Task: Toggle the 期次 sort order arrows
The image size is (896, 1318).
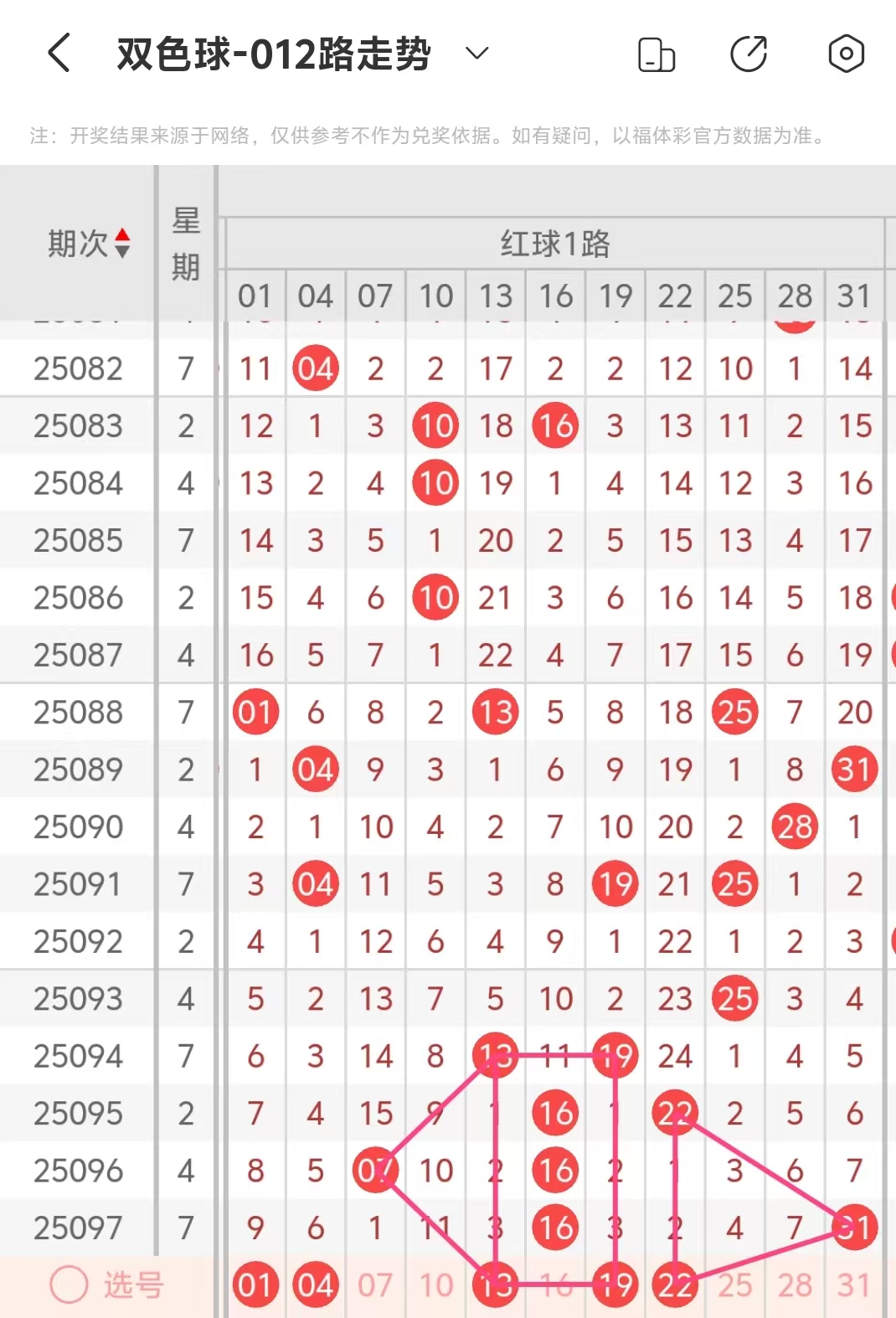Action: click(122, 243)
